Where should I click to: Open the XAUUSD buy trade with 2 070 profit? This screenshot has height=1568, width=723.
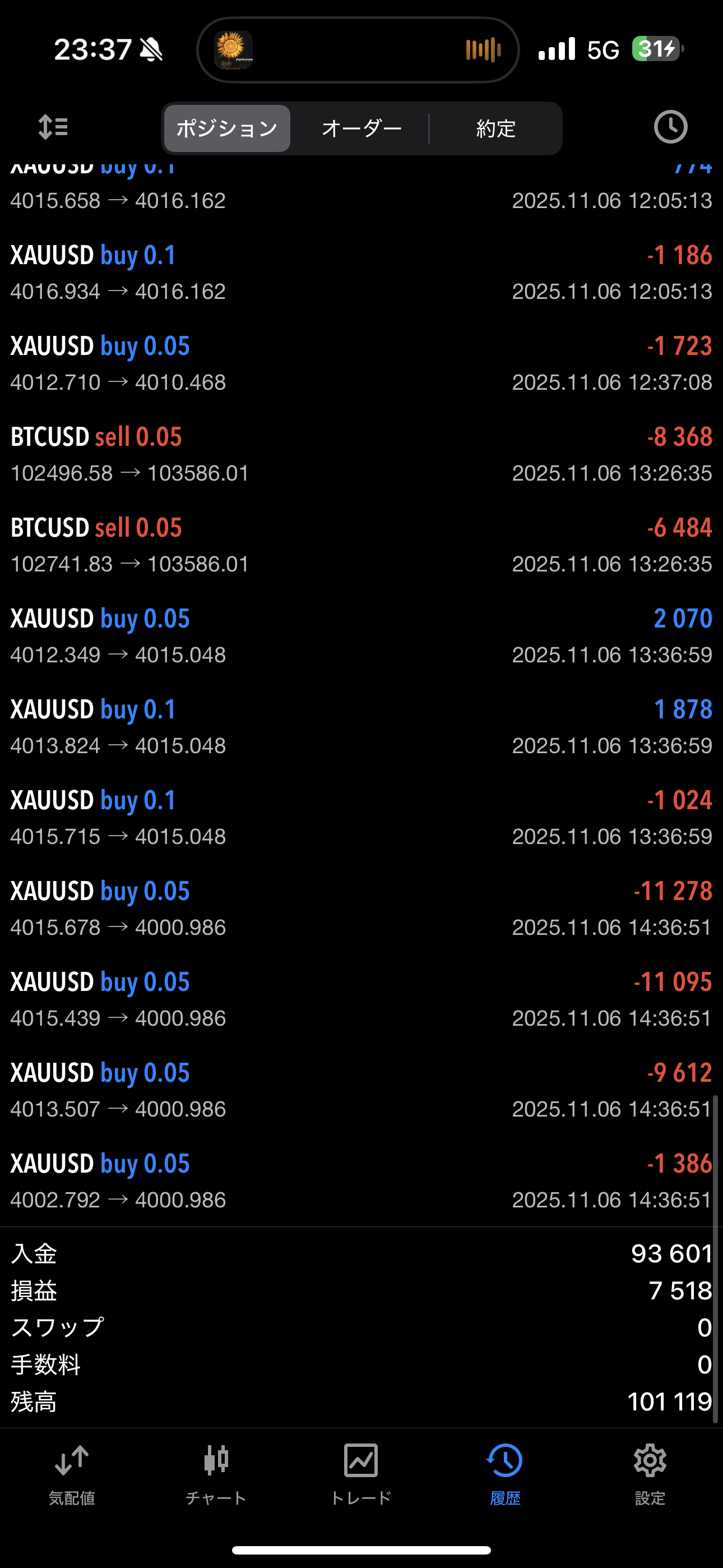(361, 635)
